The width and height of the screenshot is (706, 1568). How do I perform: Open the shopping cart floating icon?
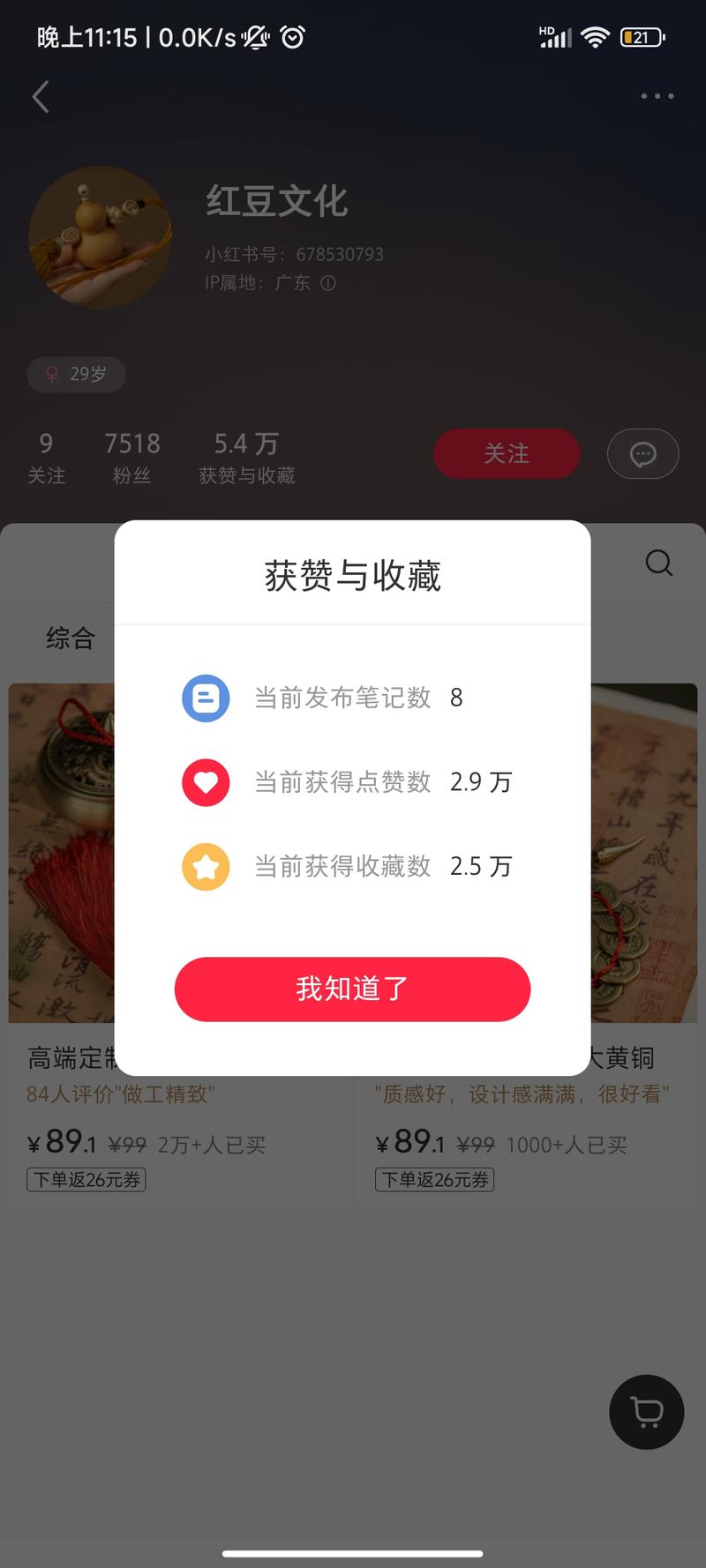(x=646, y=1412)
